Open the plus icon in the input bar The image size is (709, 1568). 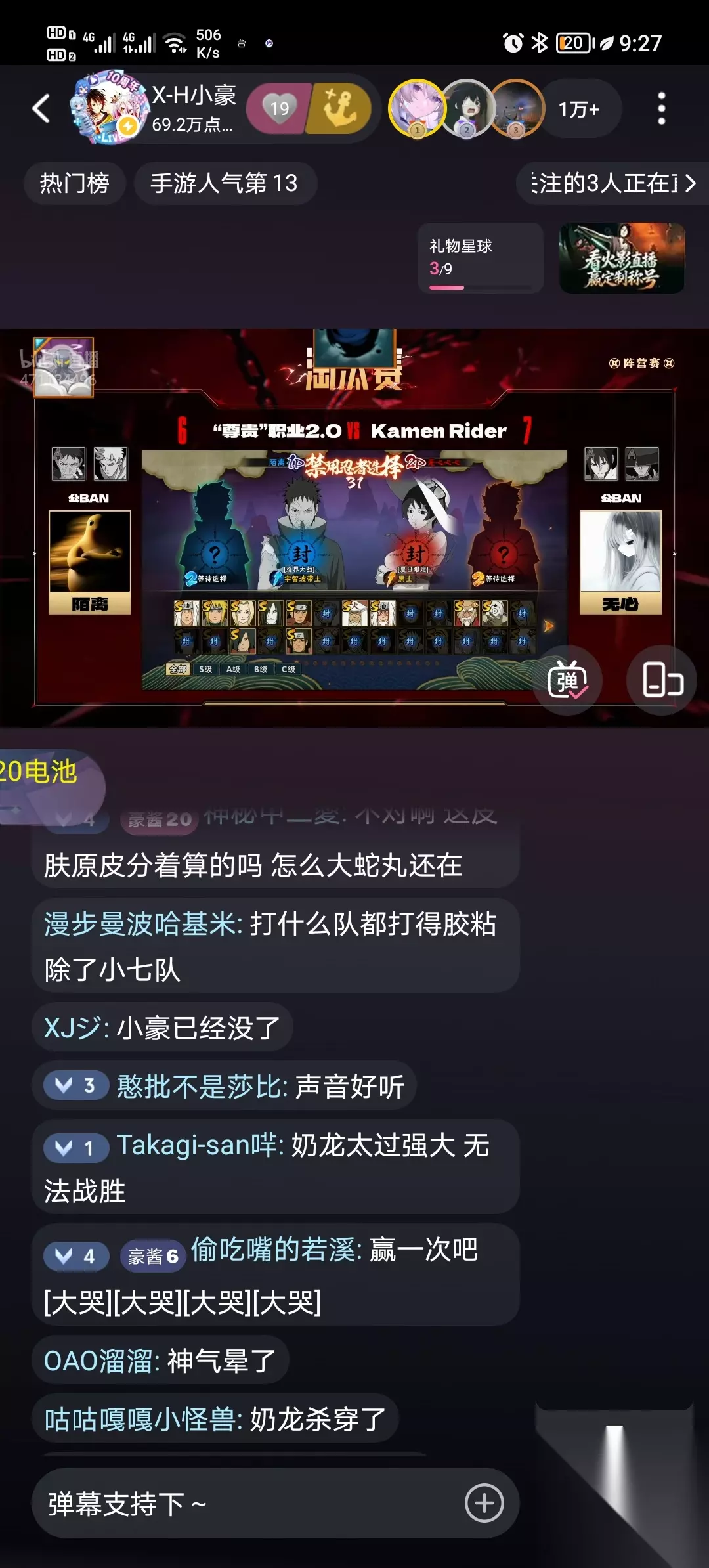tap(484, 1503)
